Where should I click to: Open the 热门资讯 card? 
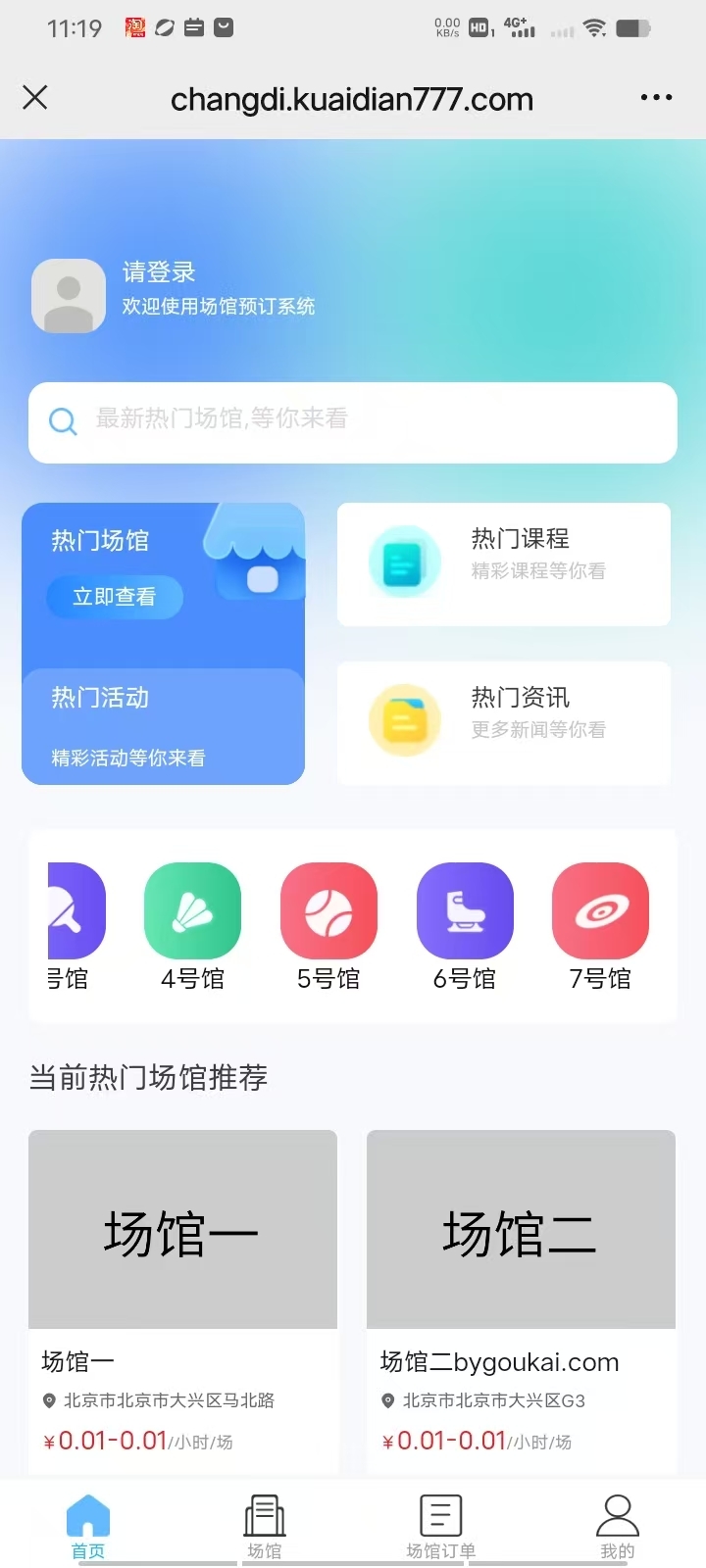[x=504, y=722]
